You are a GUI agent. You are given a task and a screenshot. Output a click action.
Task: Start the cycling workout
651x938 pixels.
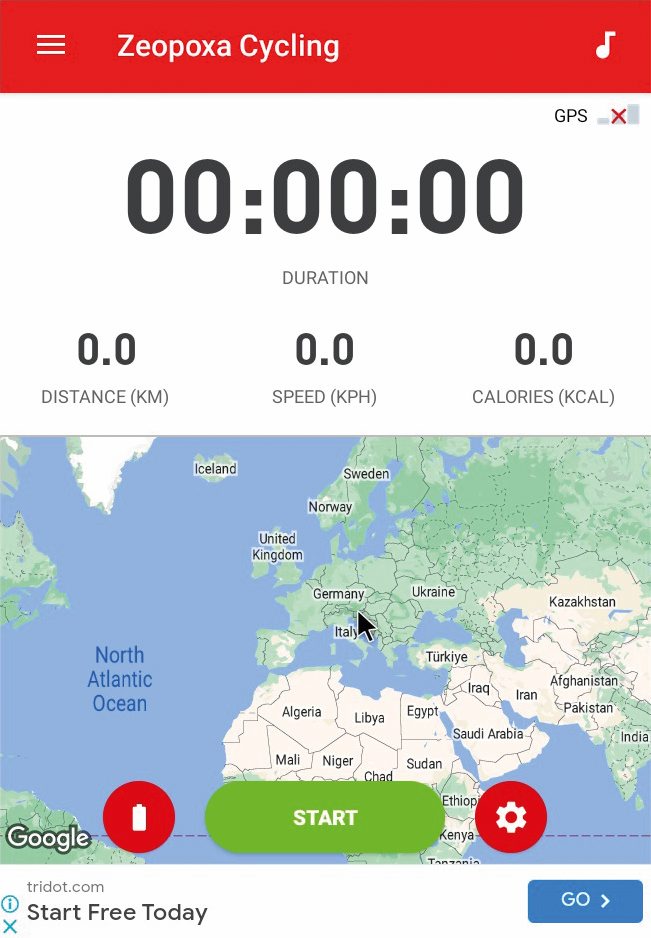tap(325, 818)
